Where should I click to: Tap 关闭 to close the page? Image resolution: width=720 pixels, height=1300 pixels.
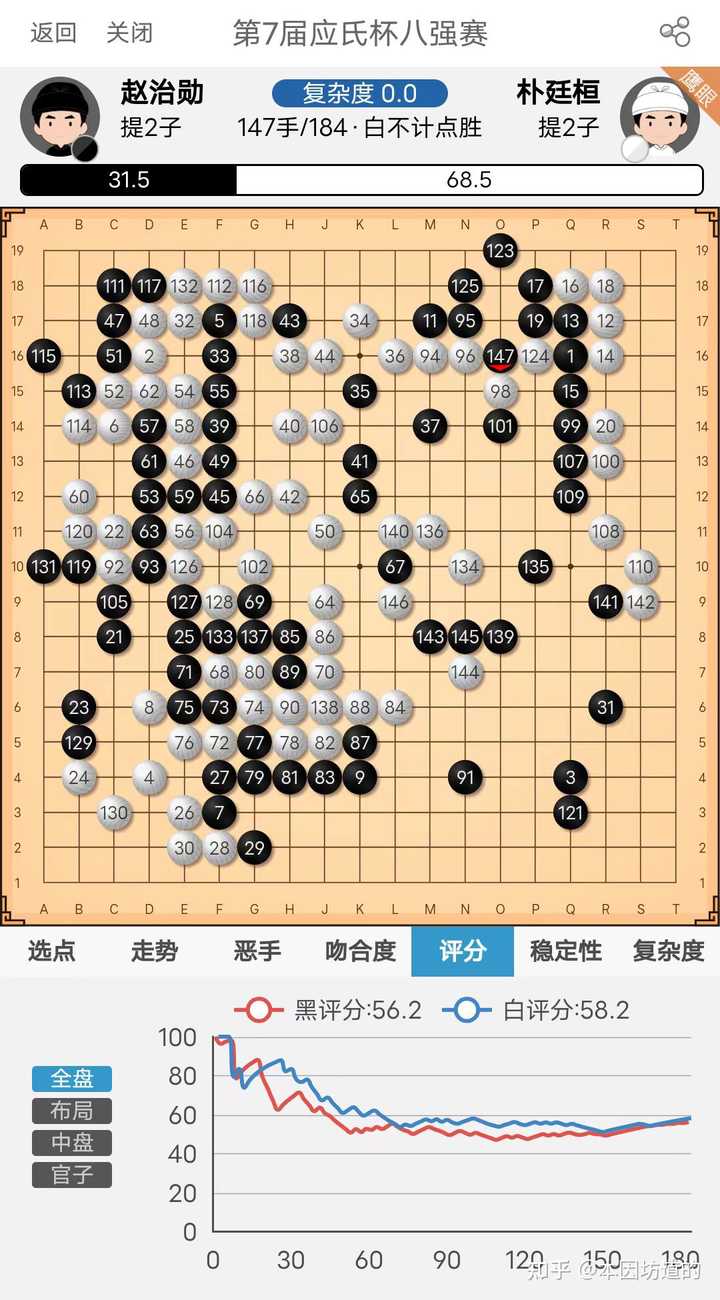130,32
